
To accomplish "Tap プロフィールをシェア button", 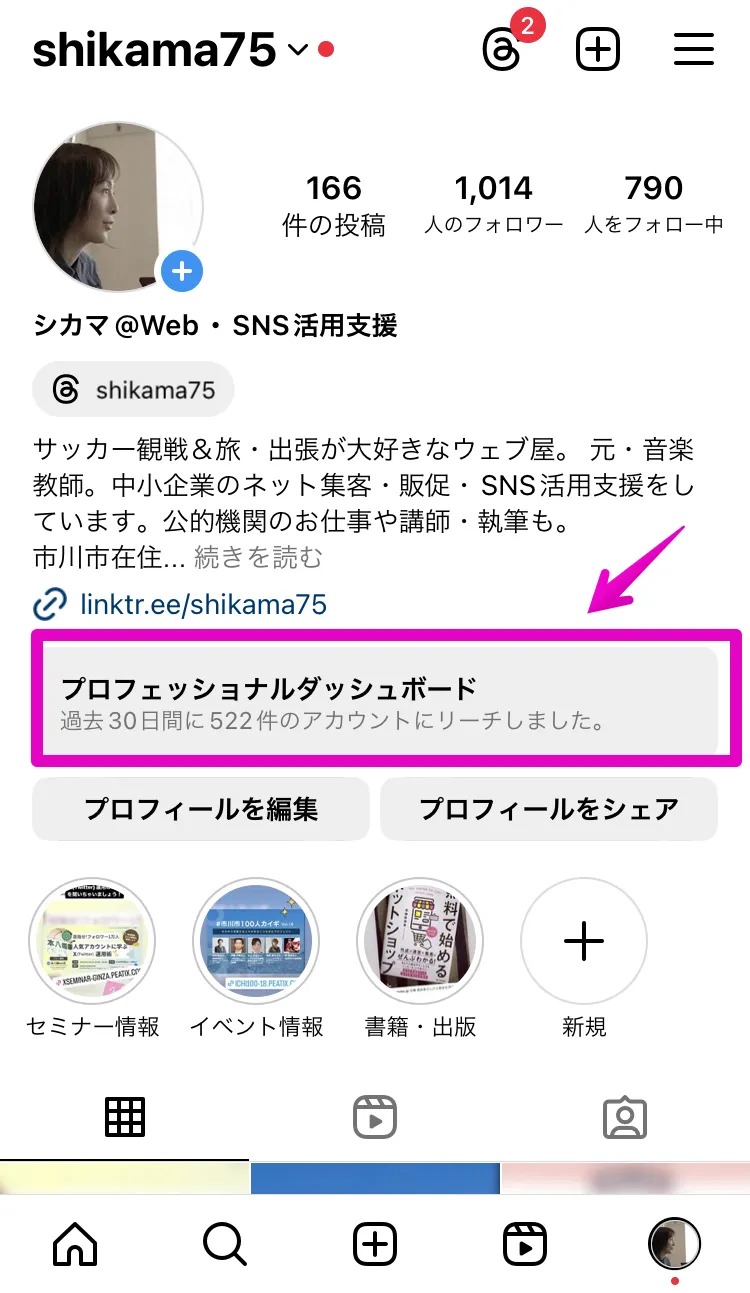I will coord(549,809).
